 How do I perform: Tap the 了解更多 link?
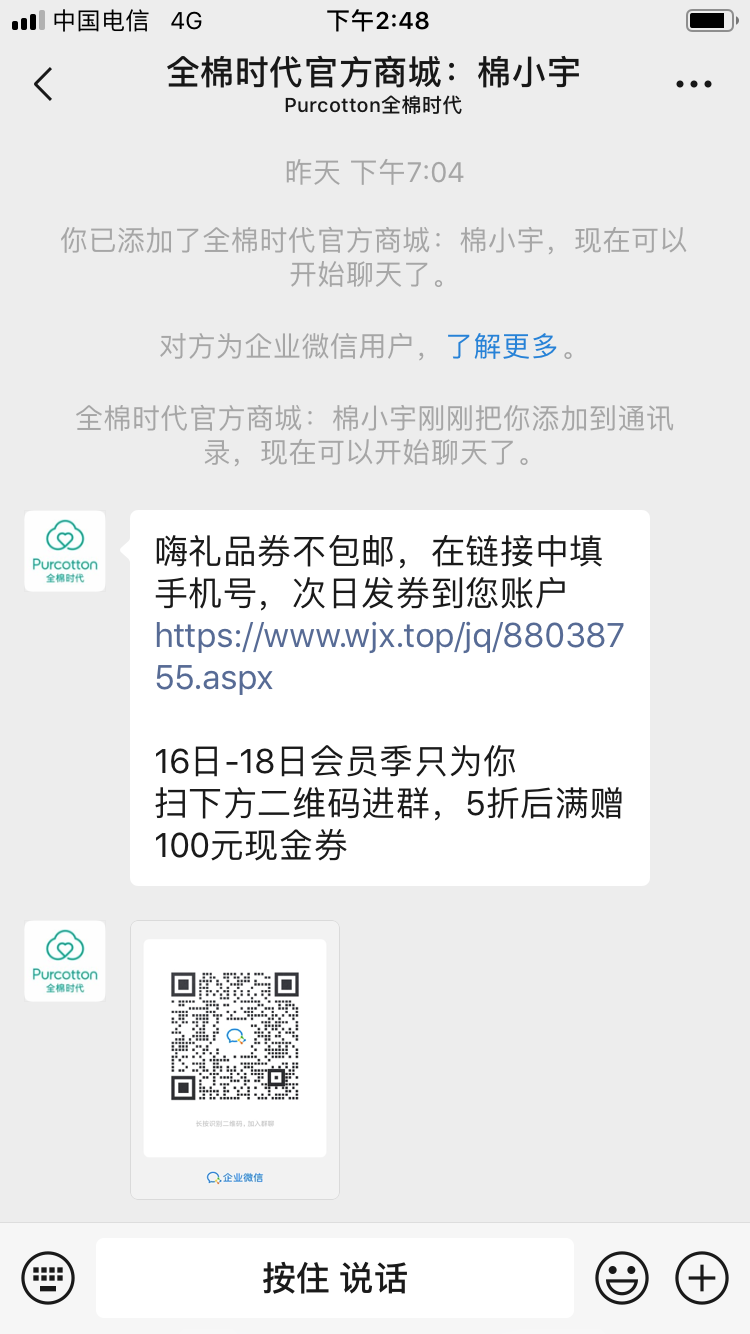502,346
